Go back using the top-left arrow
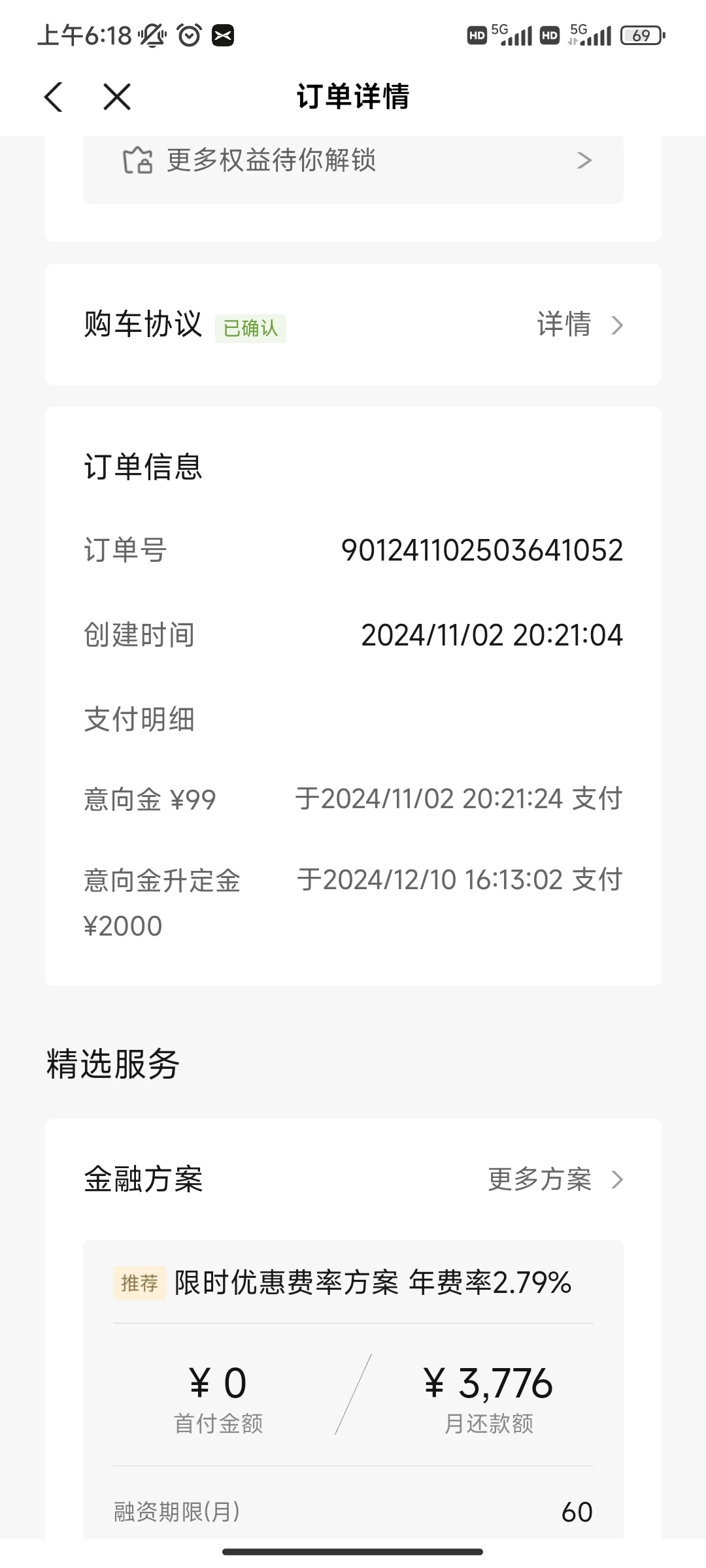 54,97
